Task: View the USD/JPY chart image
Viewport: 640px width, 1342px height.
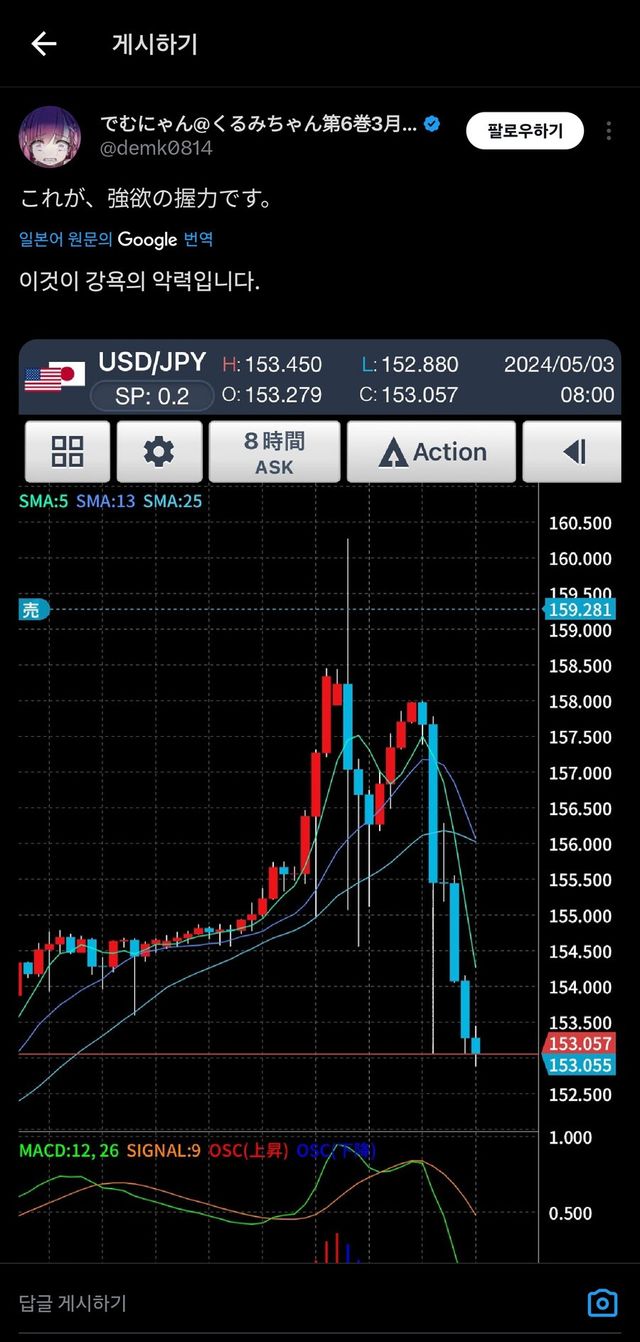Action: [320, 800]
